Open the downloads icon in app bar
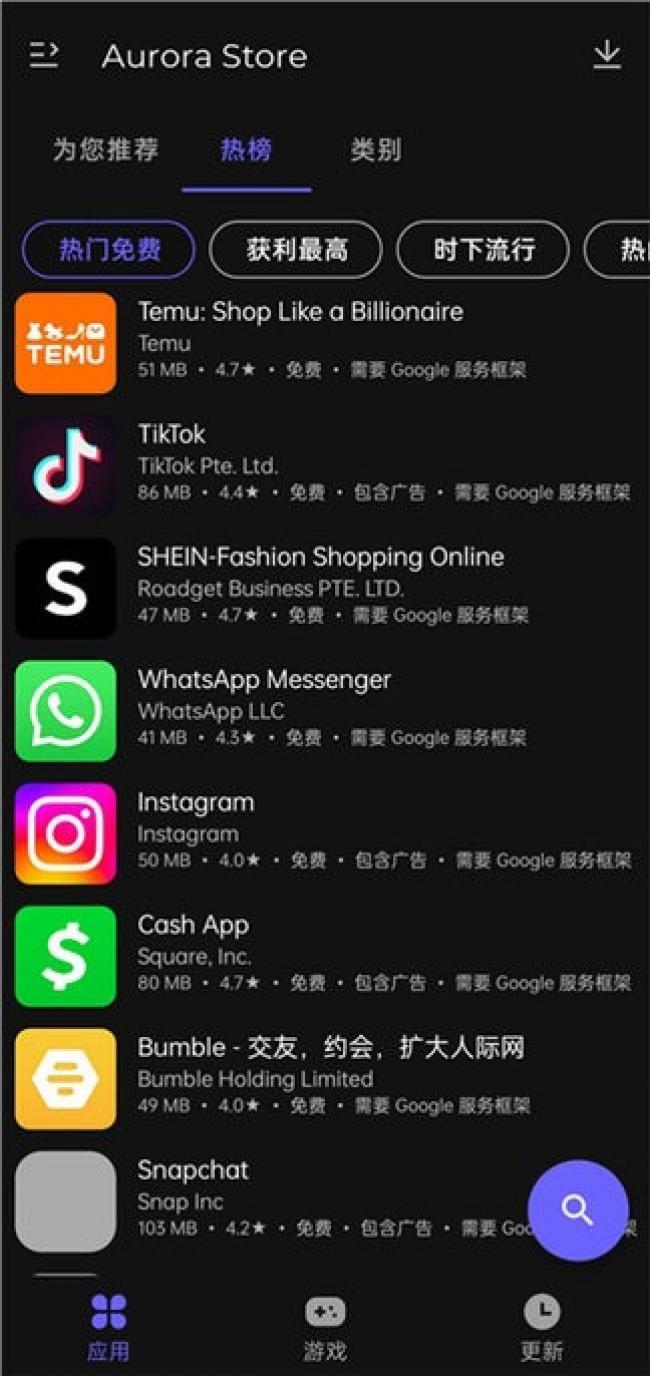Screen dimensions: 650x1376 coord(607,55)
